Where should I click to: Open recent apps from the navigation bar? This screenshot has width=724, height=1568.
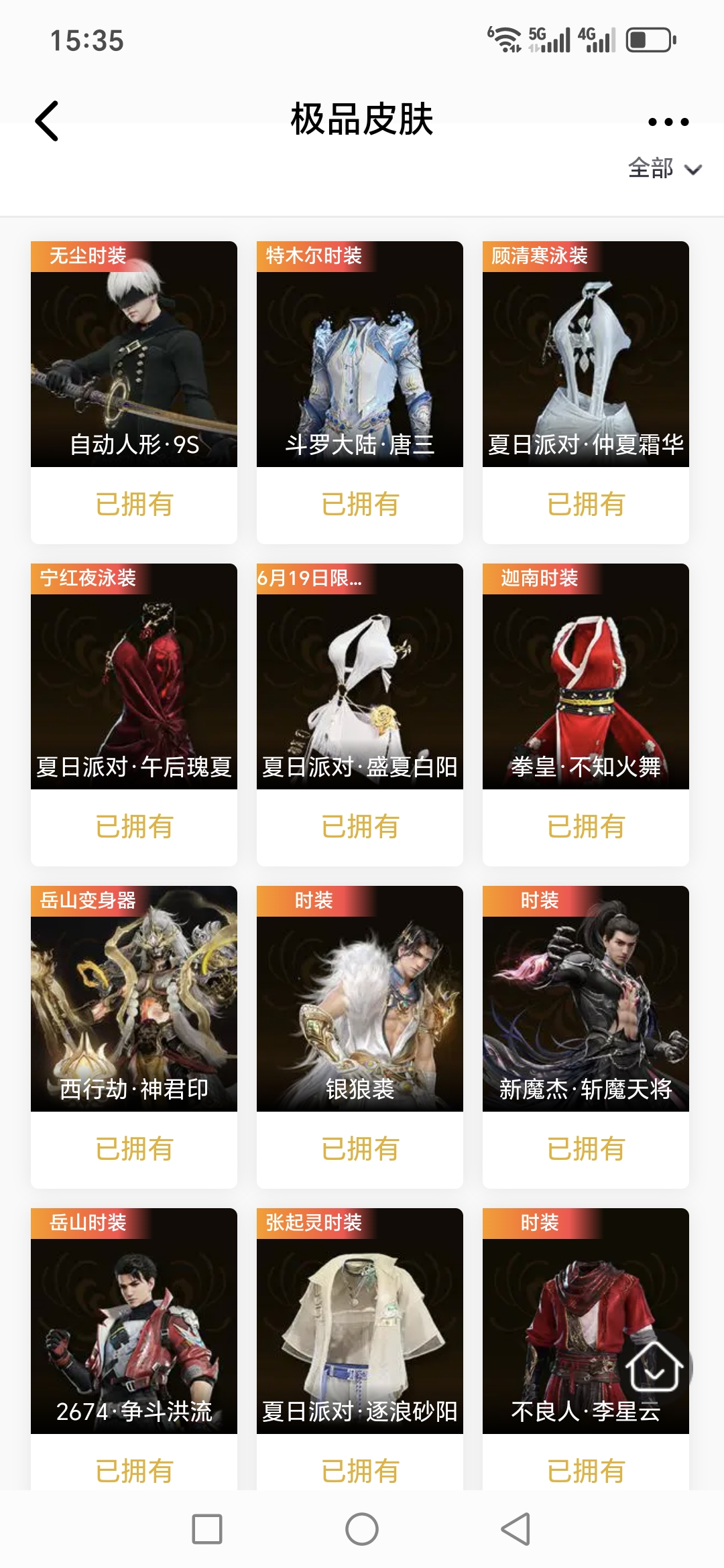point(207,1529)
